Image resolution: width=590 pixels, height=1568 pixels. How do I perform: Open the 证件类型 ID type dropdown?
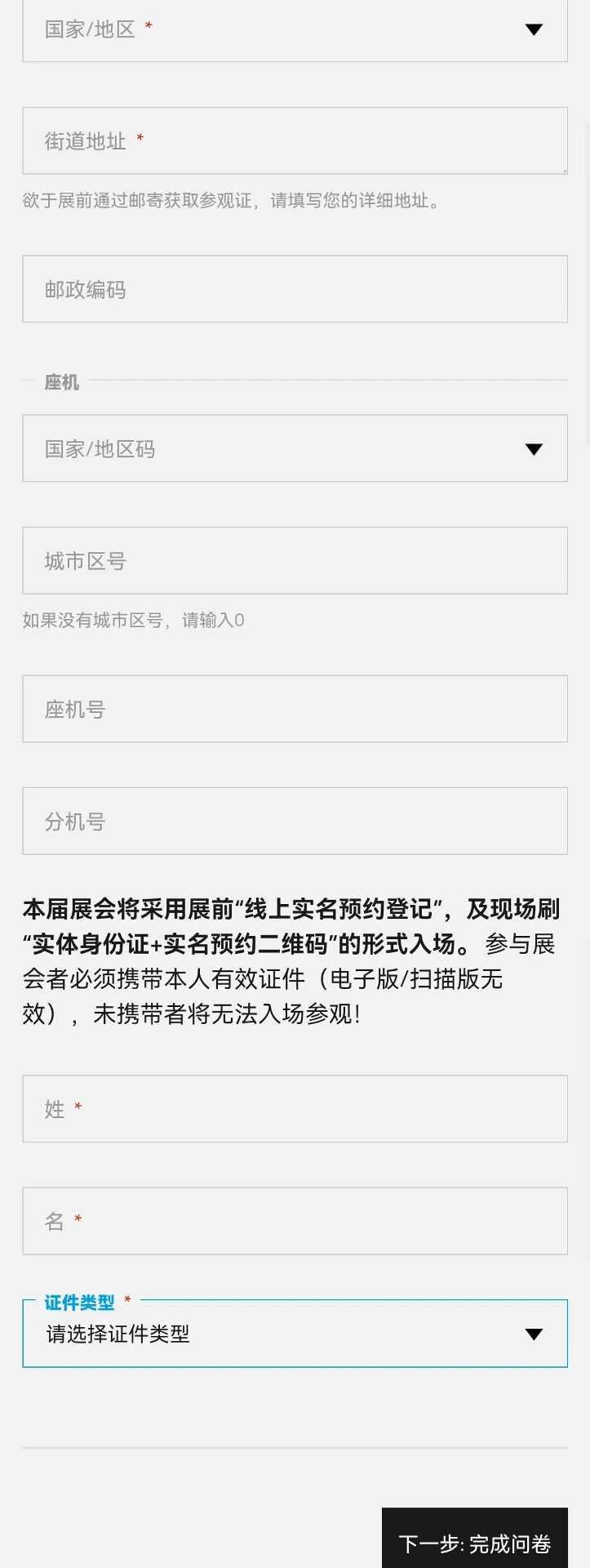(295, 1334)
